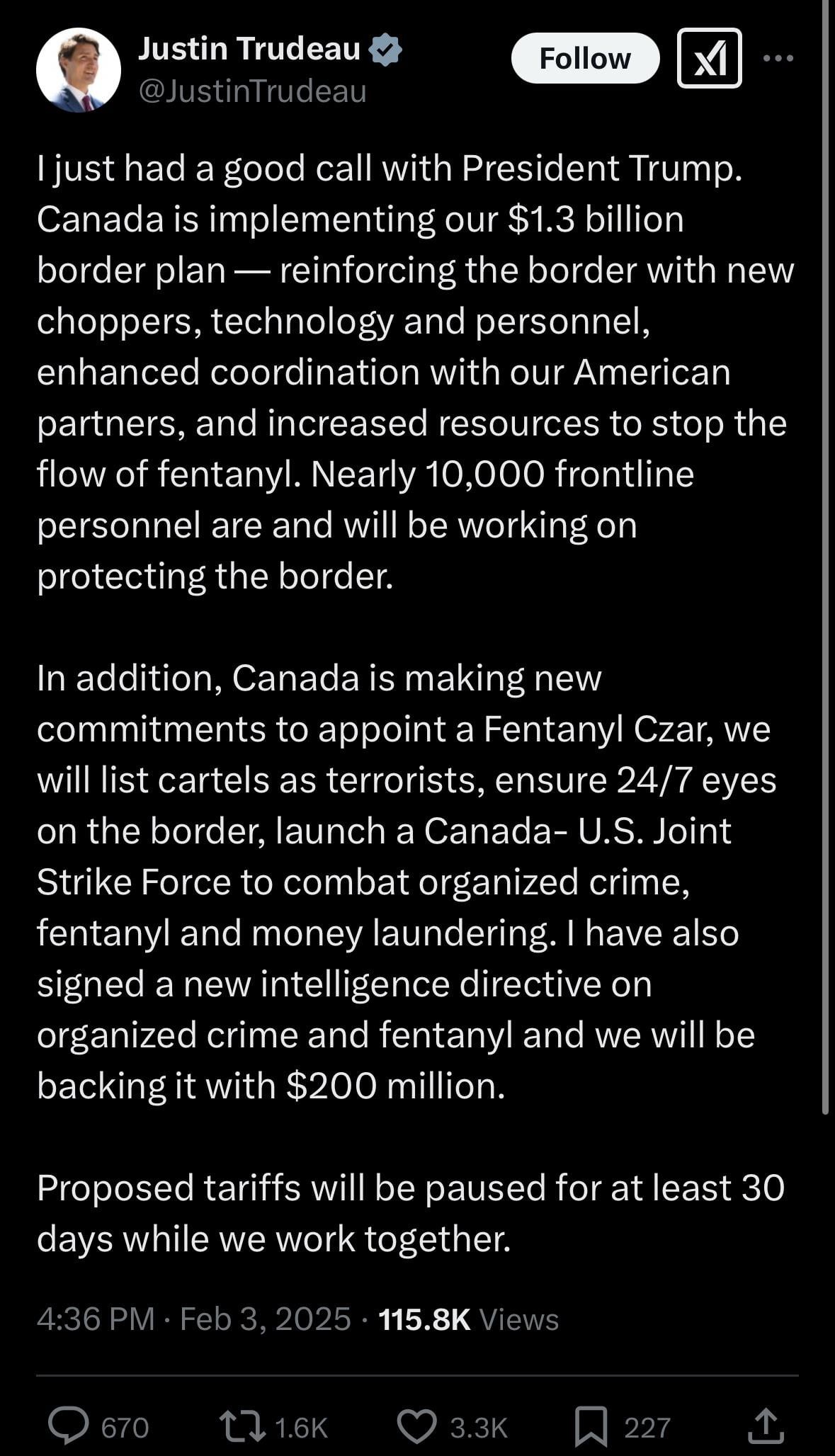Open the @JustinTrudeau handle
This screenshot has height=1456, width=835.
pyautogui.click(x=252, y=91)
